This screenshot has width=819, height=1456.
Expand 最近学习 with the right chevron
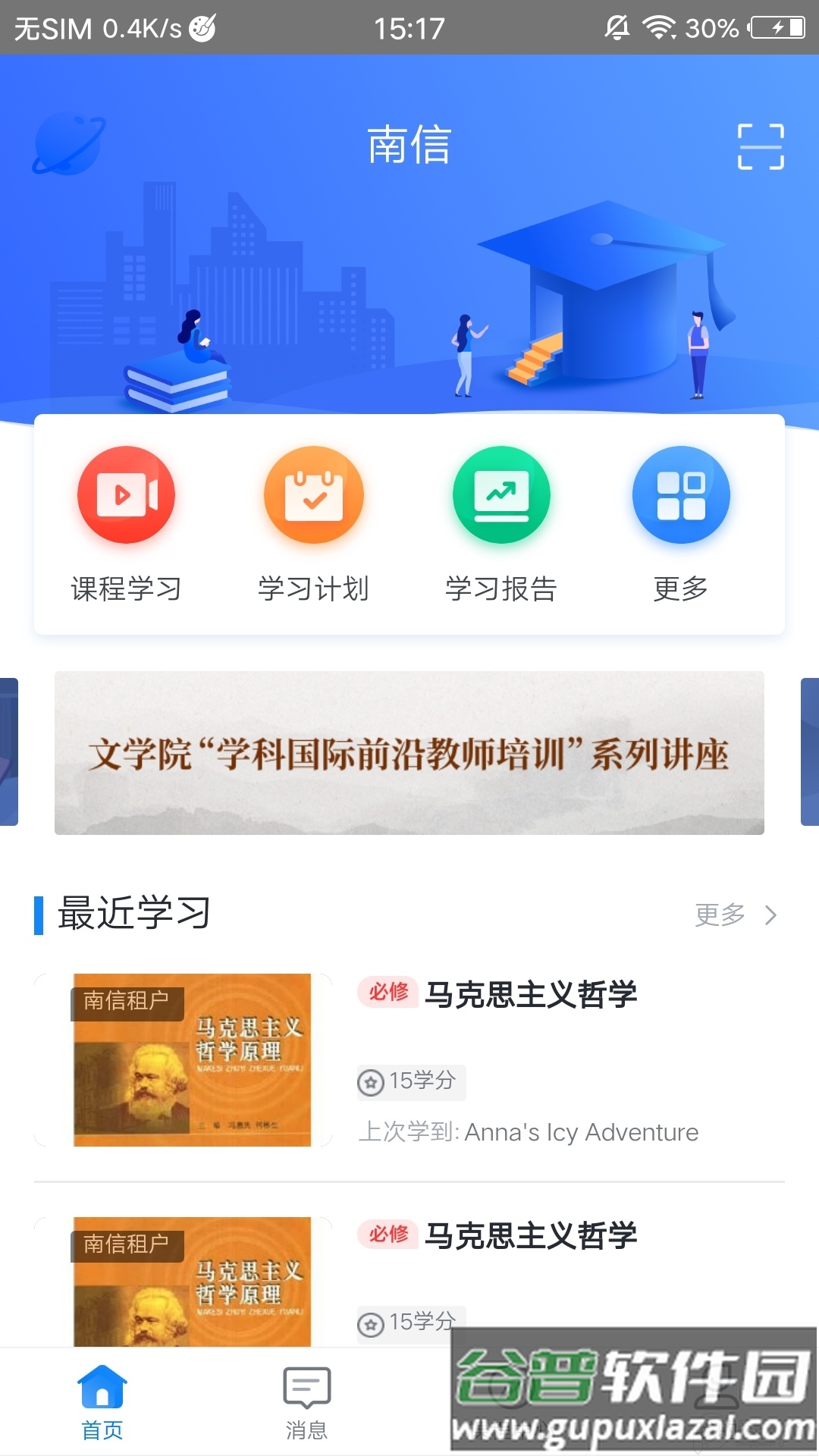[x=771, y=914]
